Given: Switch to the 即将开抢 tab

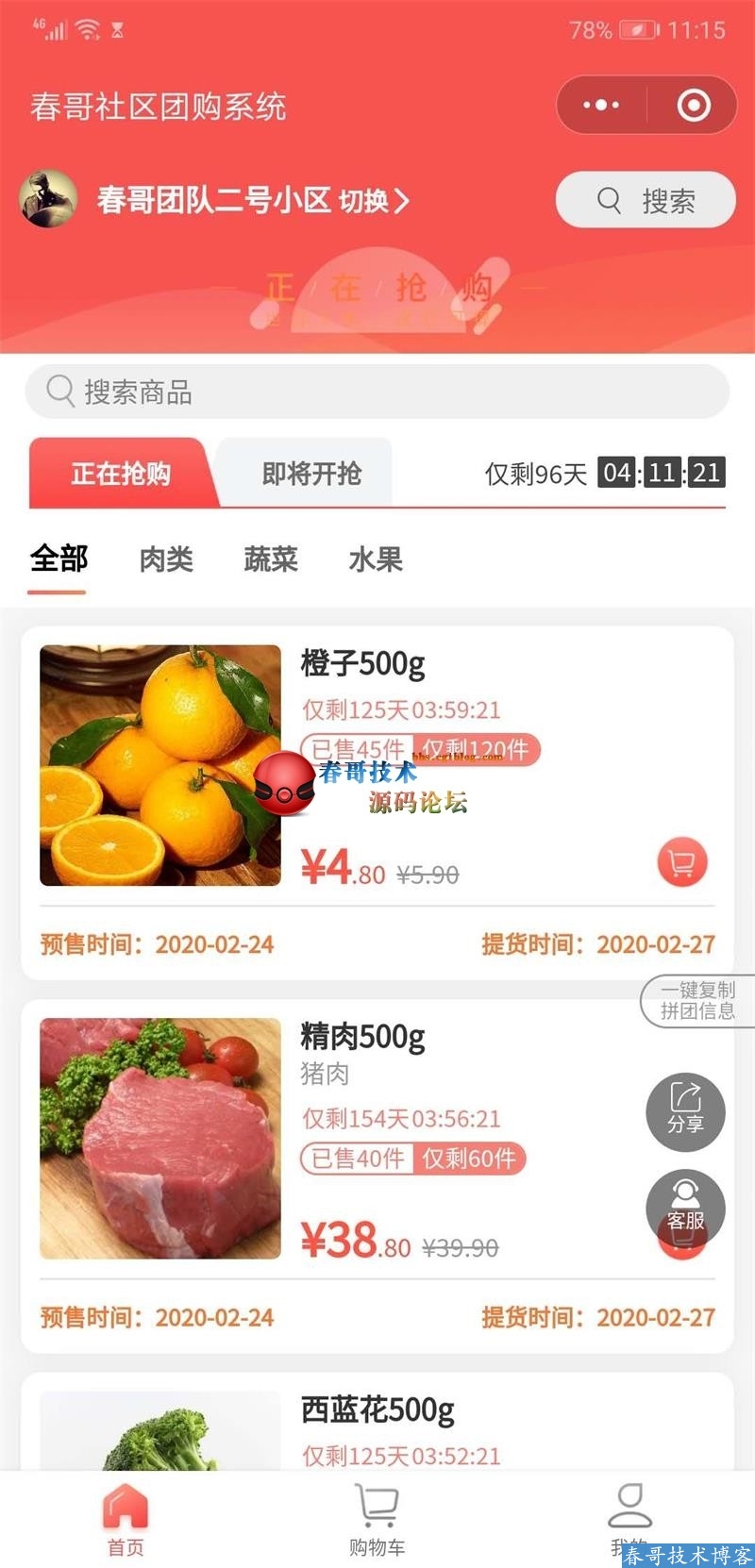Looking at the screenshot, I should [x=310, y=473].
